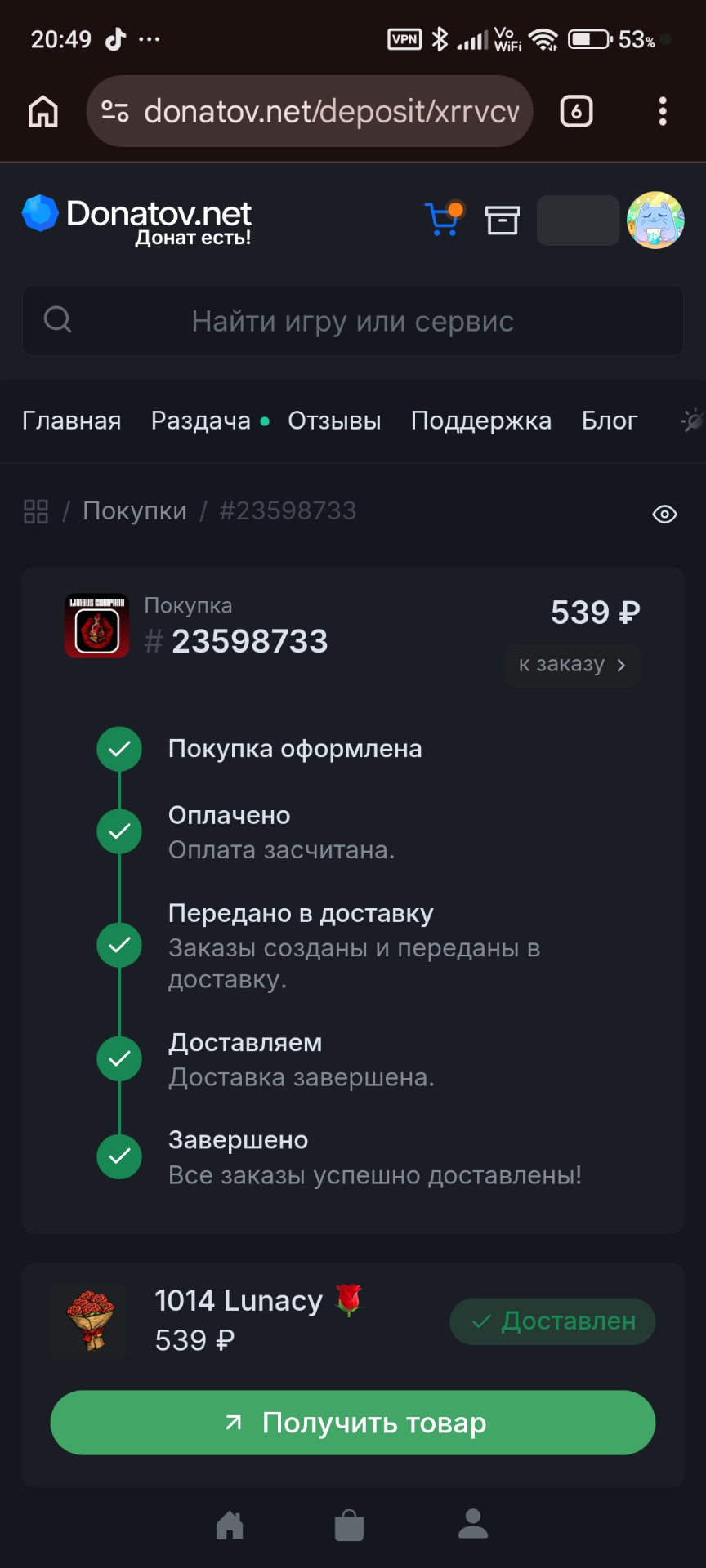Open browser tab switcher showing 6

coord(576,111)
